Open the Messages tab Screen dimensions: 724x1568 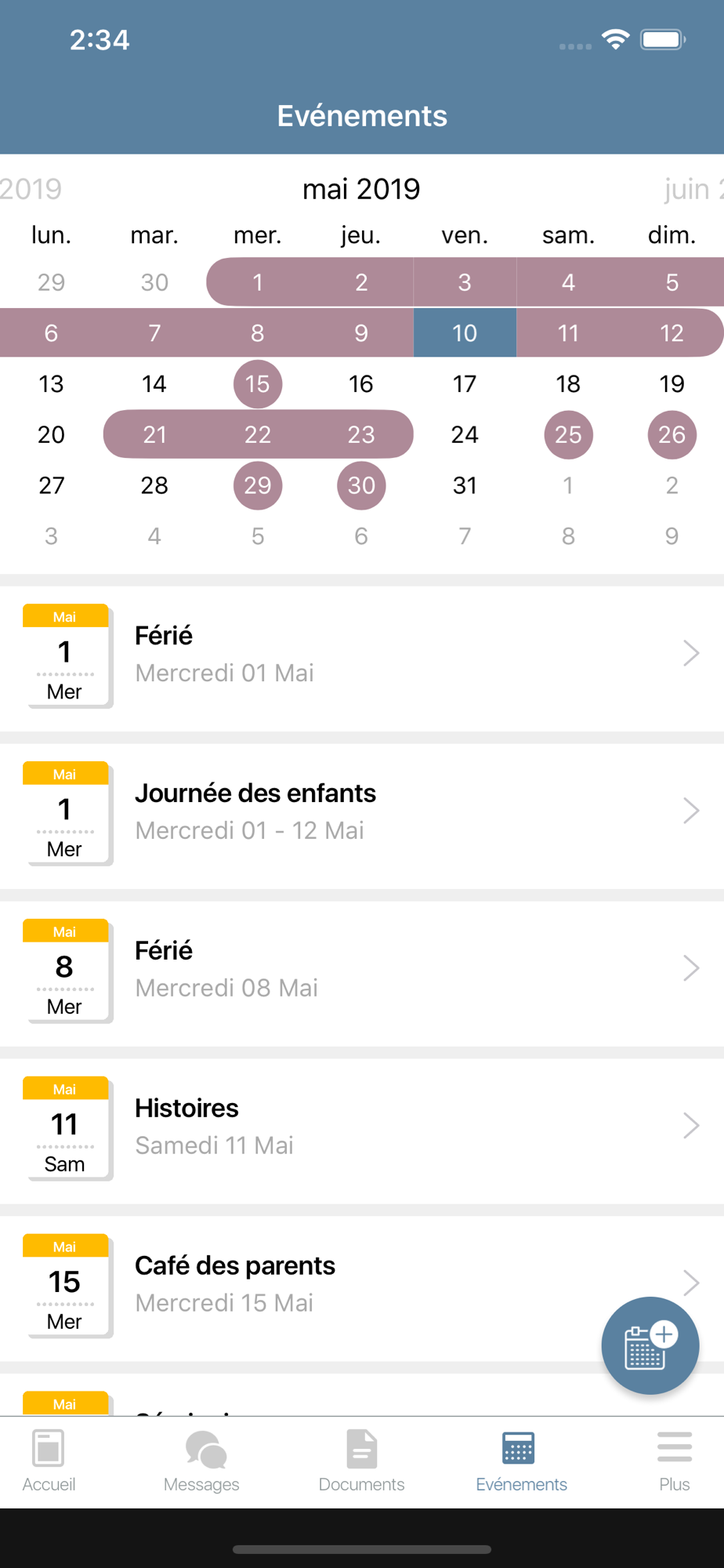201,1461
